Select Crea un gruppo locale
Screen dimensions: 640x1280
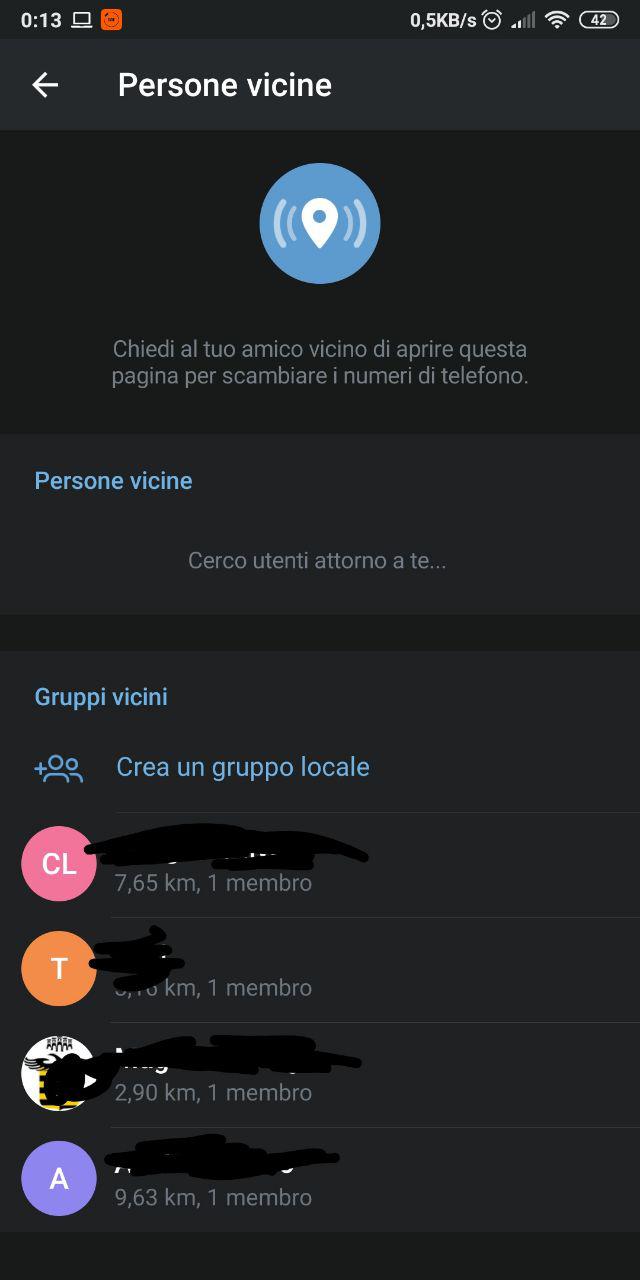tap(243, 767)
